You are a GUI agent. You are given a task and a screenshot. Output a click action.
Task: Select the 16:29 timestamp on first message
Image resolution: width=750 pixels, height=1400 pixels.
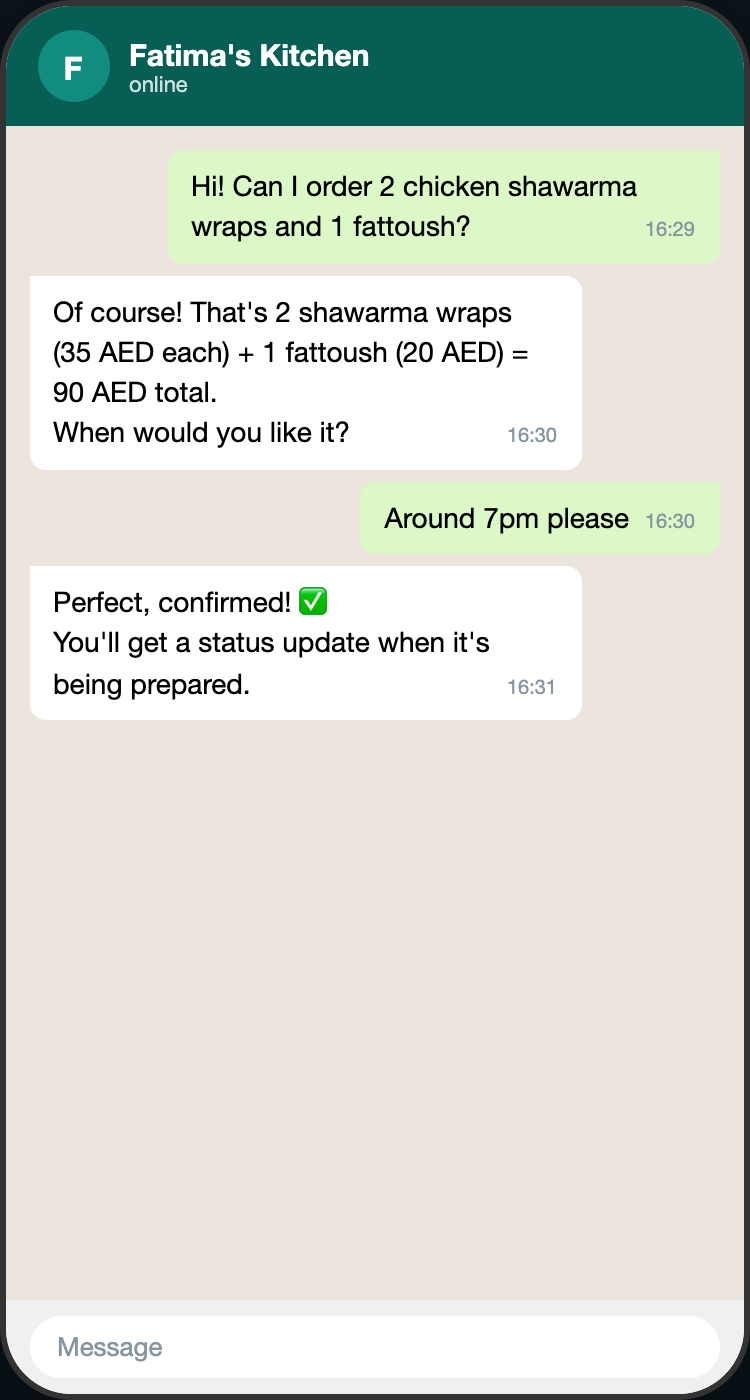point(673,229)
